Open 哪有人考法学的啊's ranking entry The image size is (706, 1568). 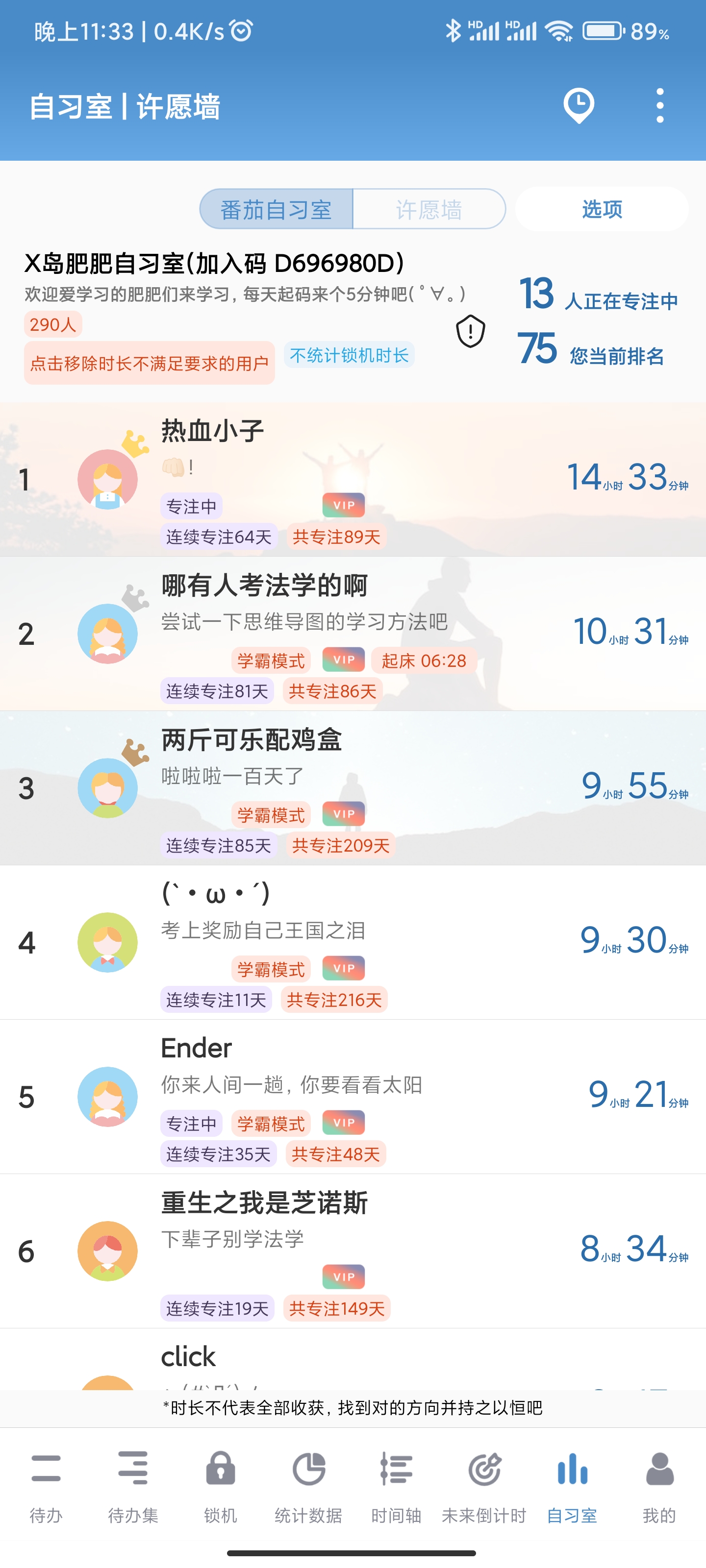click(x=353, y=634)
